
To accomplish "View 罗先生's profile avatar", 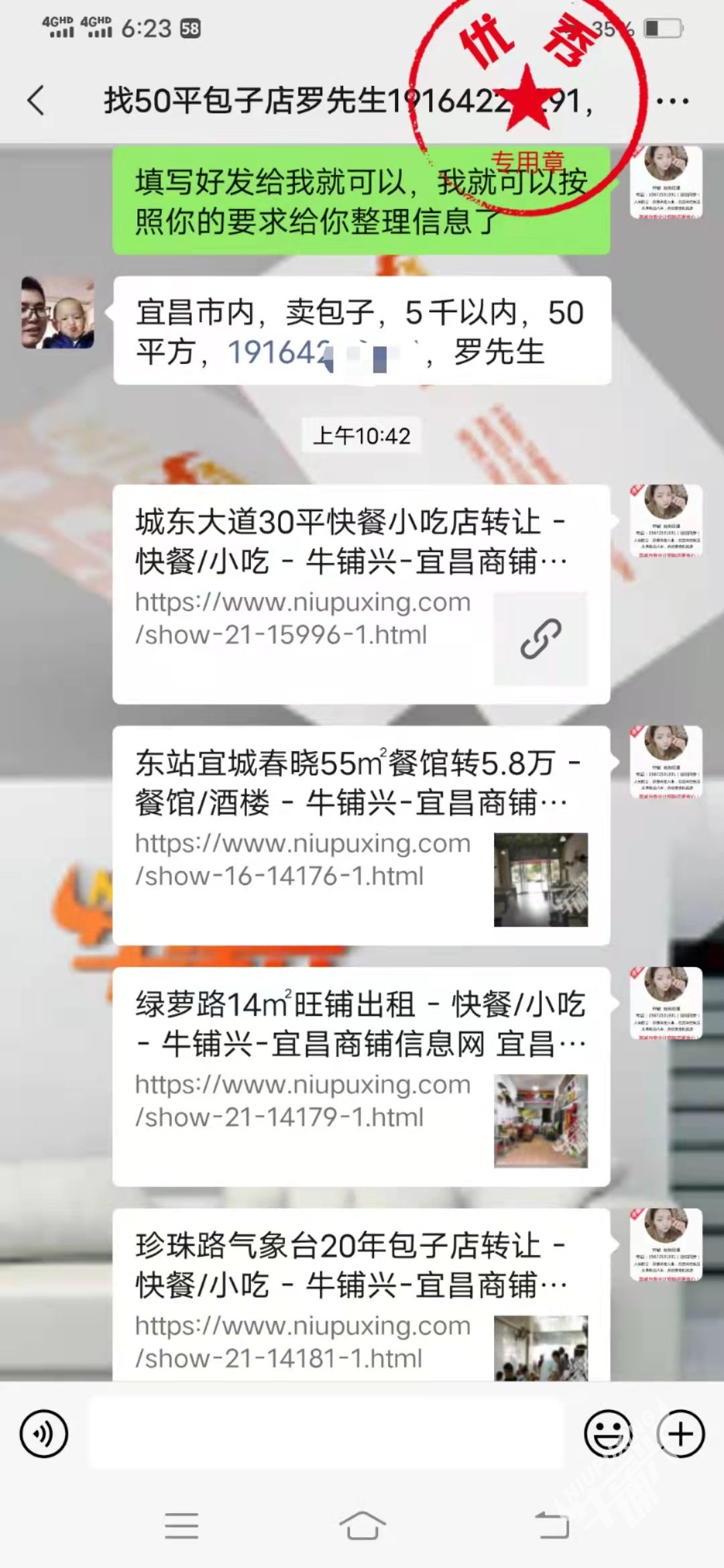I will click(x=58, y=312).
